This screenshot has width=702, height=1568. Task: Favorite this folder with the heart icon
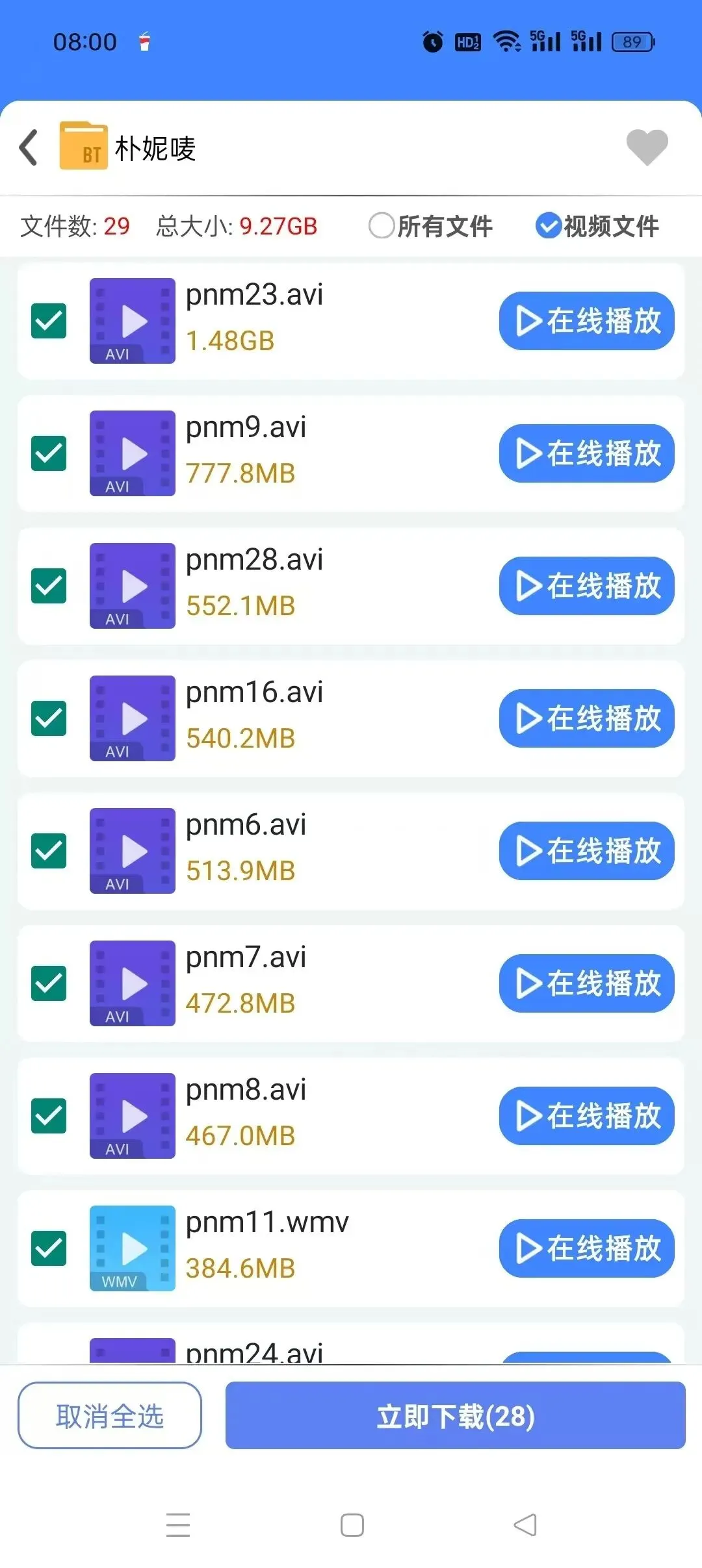coord(647,147)
